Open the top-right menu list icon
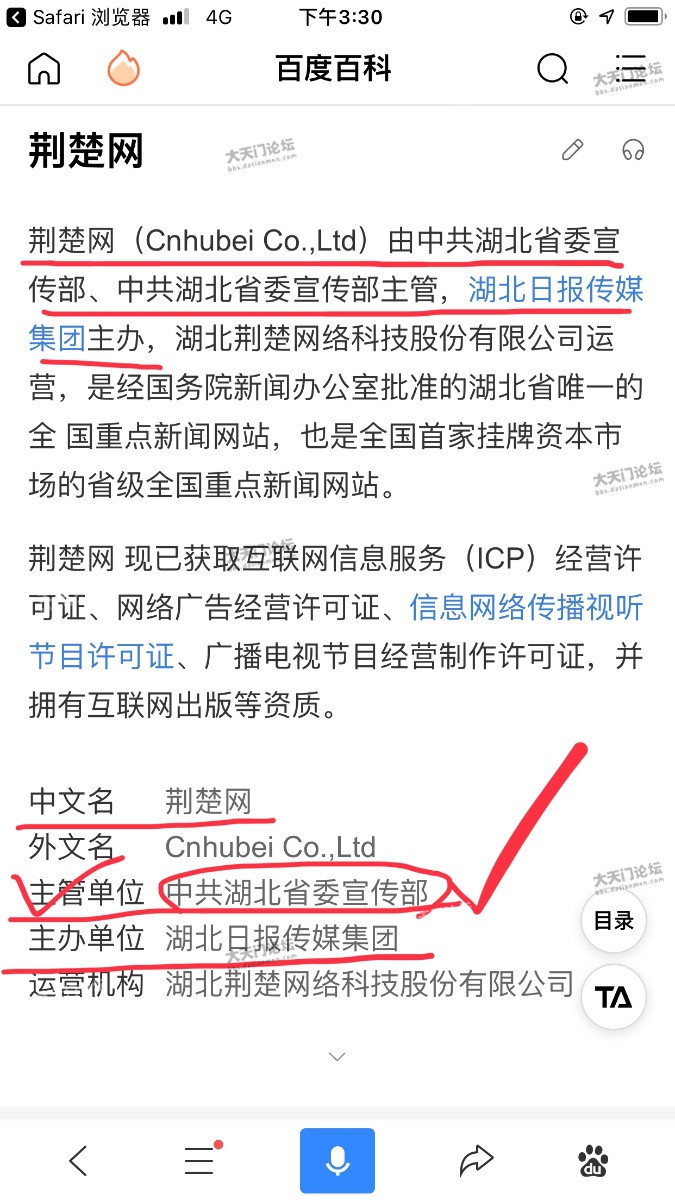Image resolution: width=675 pixels, height=1200 pixels. 631,69
